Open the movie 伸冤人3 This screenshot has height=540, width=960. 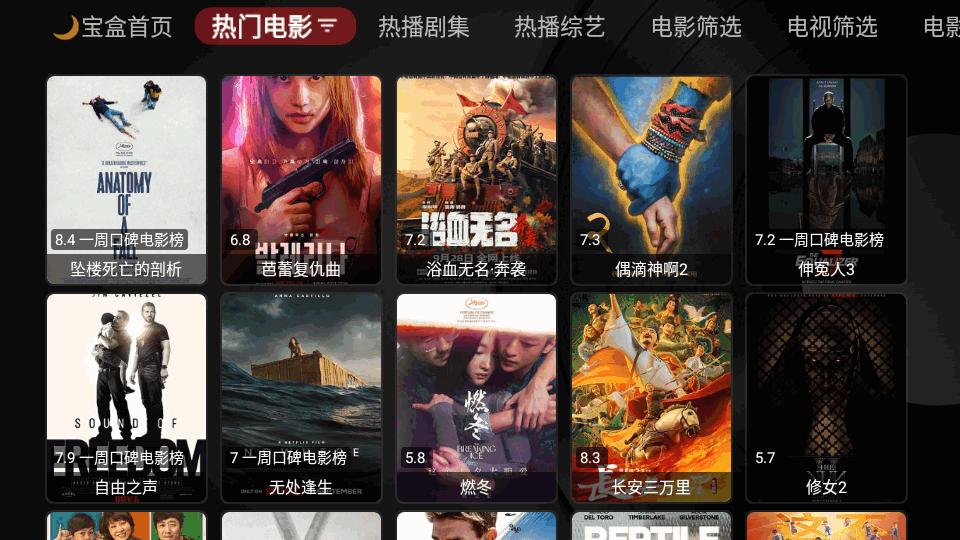(826, 180)
